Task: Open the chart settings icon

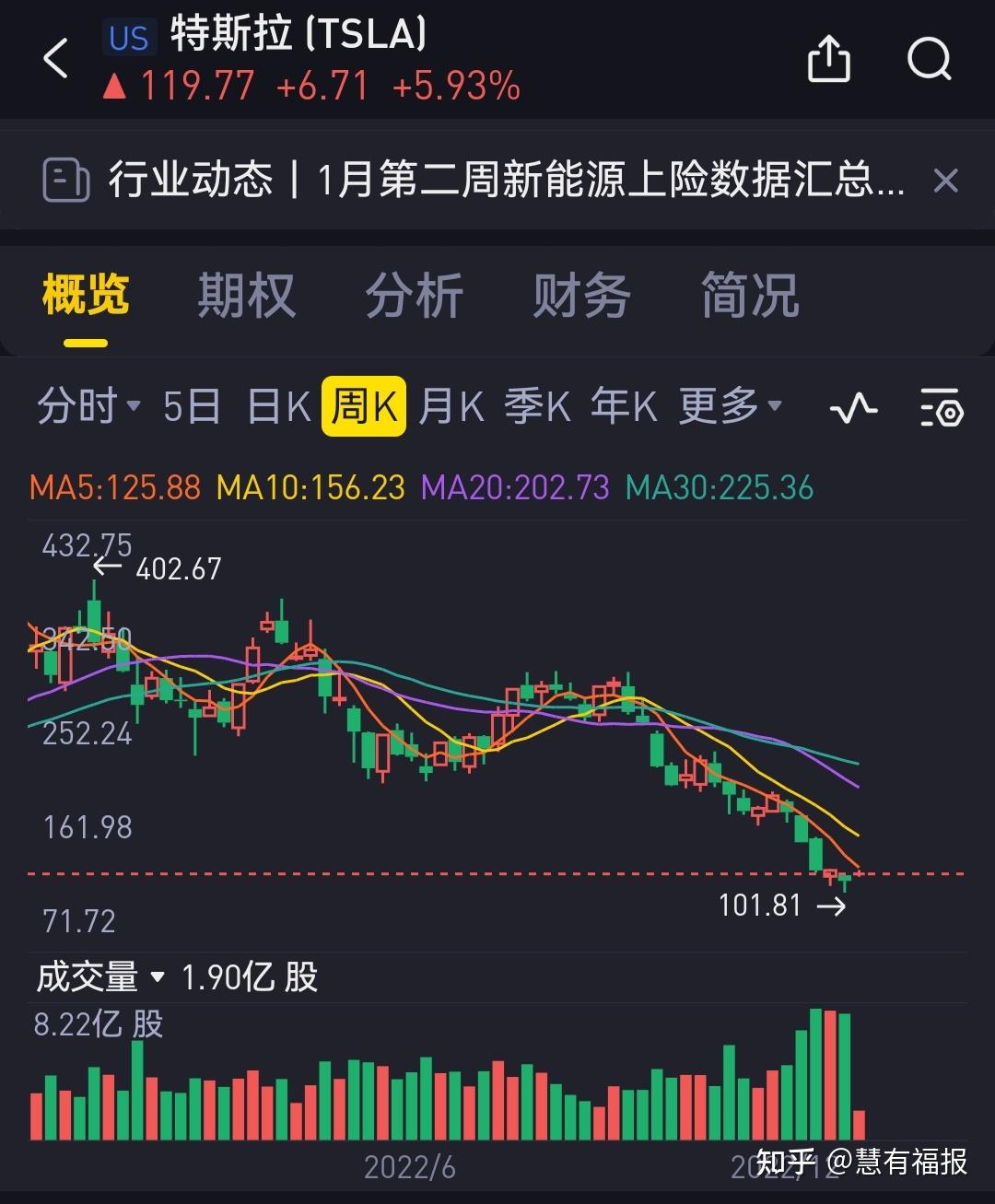Action: (x=942, y=407)
